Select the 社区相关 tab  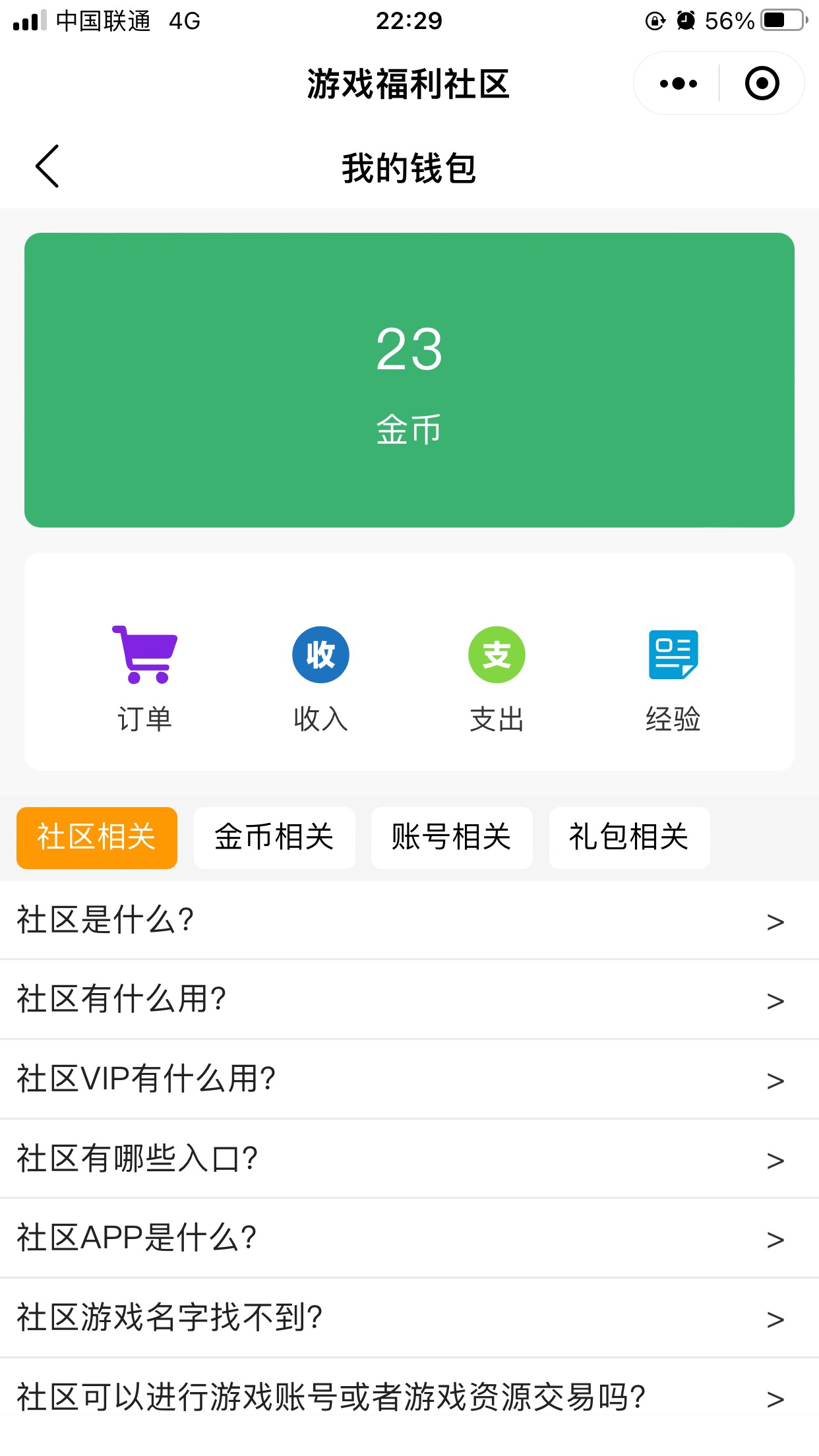pyautogui.click(x=97, y=837)
